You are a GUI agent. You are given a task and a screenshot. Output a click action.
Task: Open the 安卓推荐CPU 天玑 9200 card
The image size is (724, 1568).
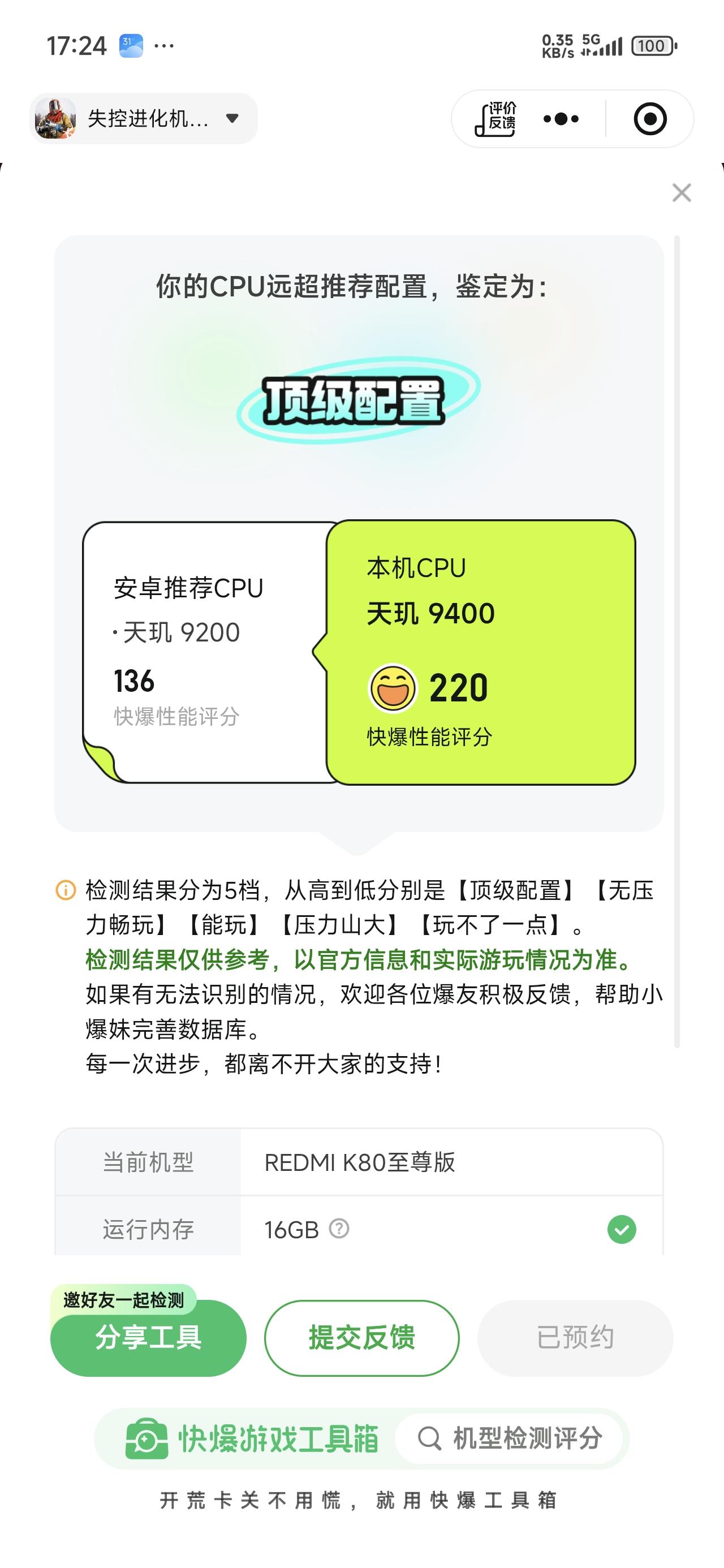pyautogui.click(x=201, y=651)
